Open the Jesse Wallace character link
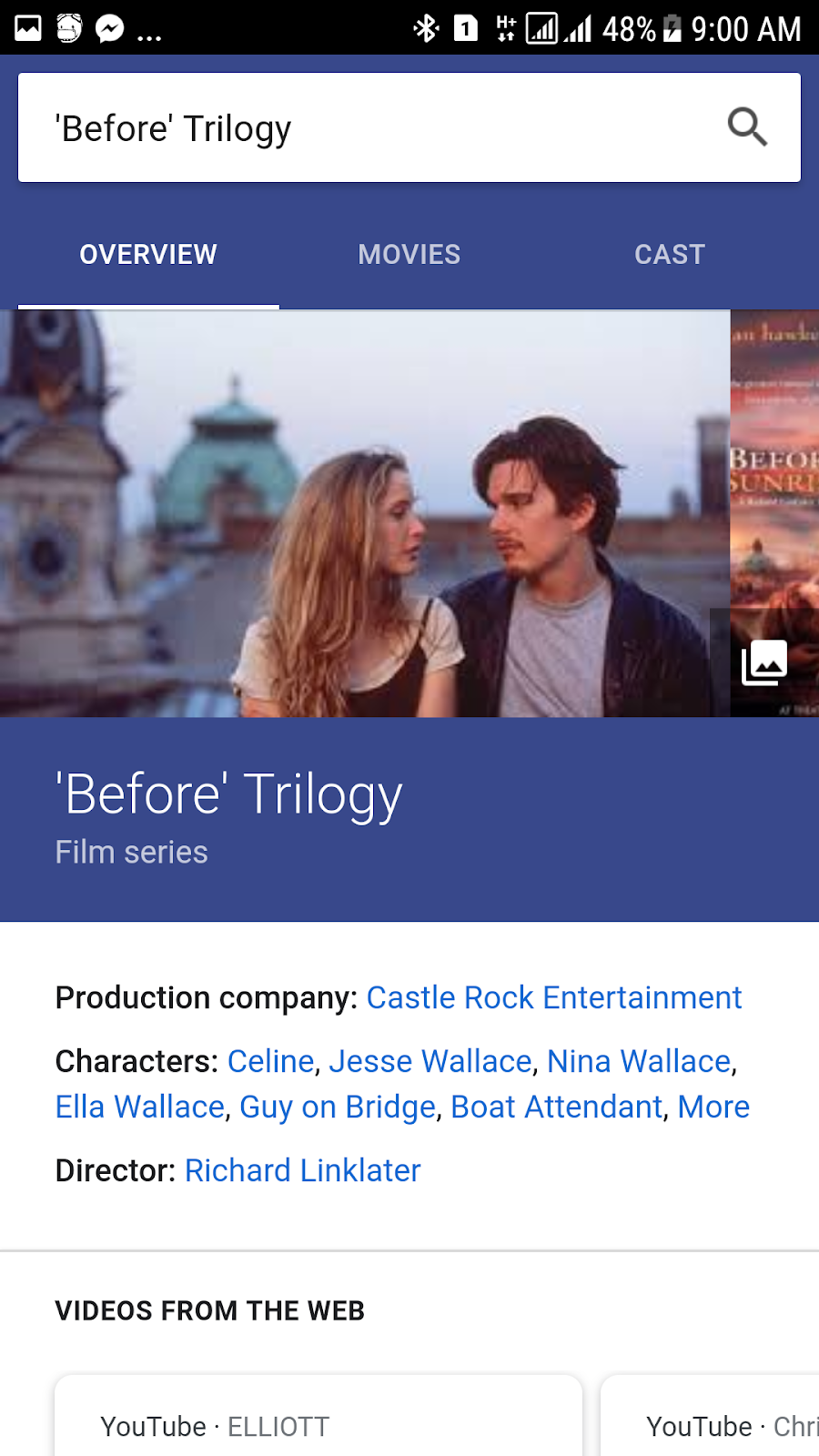Viewport: 819px width, 1456px height. (430, 1062)
